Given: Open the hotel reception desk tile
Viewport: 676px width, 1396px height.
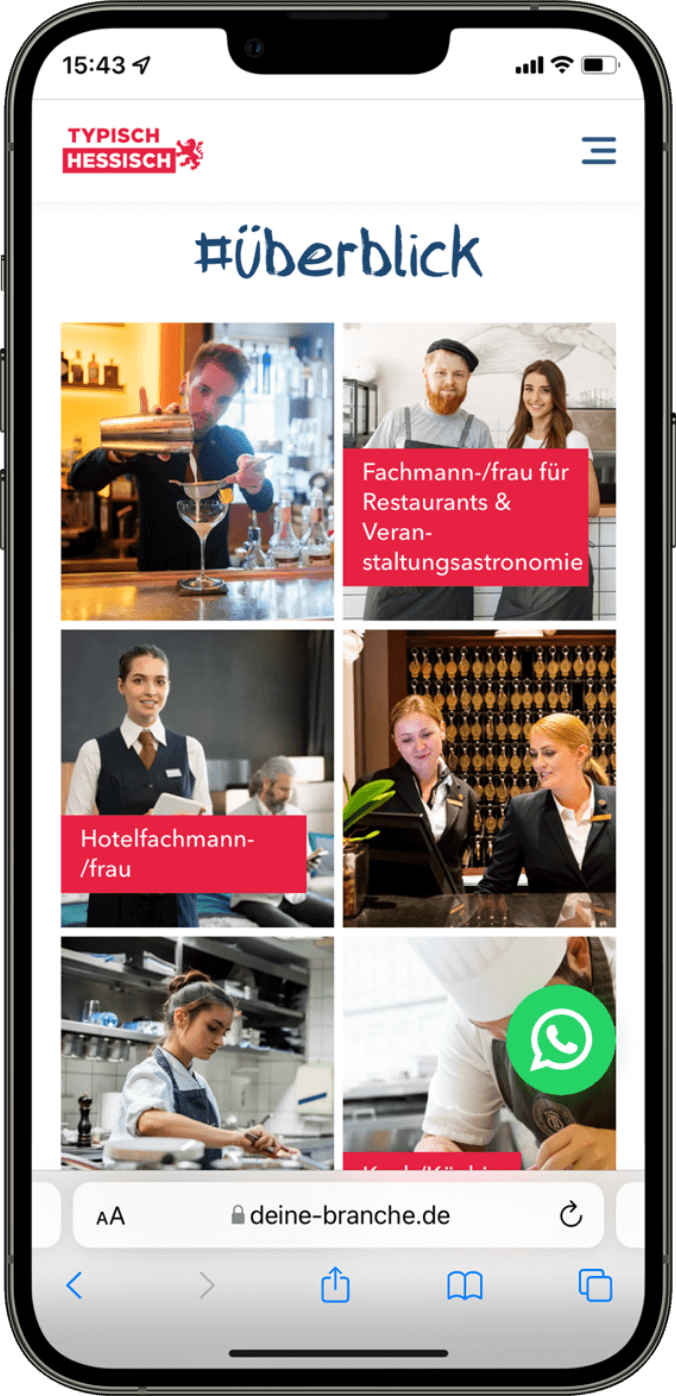Looking at the screenshot, I should tap(478, 778).
